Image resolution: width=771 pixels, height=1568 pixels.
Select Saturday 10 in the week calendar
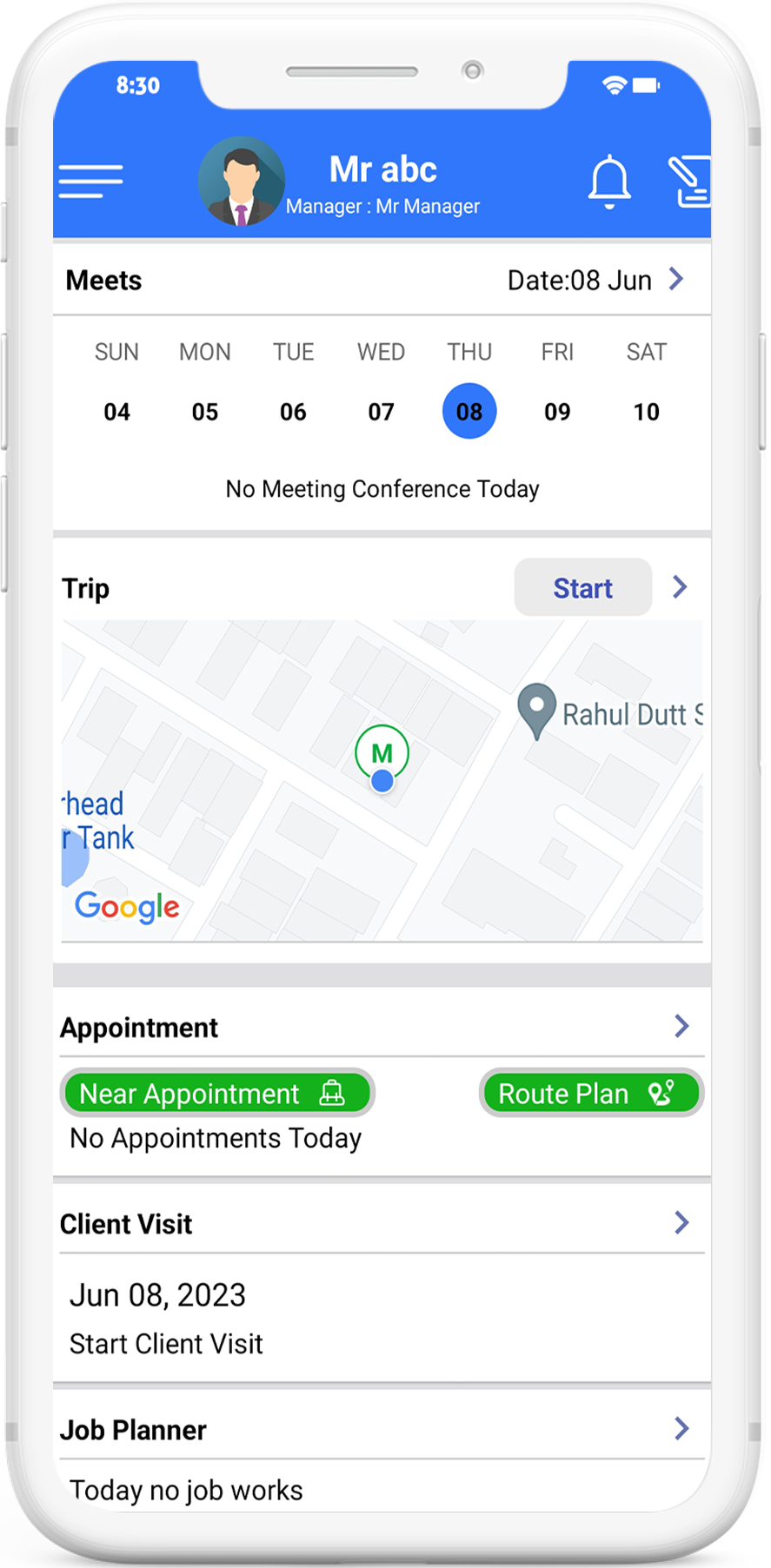tap(646, 412)
